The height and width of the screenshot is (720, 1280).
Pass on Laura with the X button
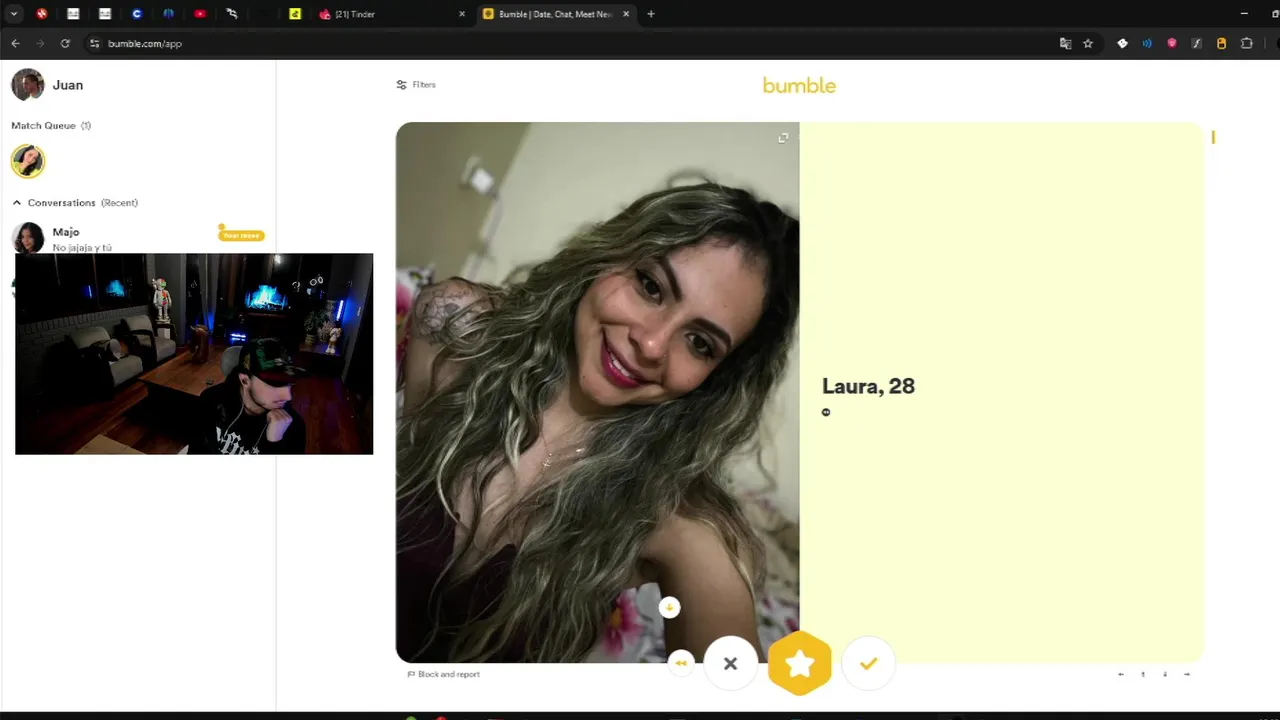pos(730,663)
